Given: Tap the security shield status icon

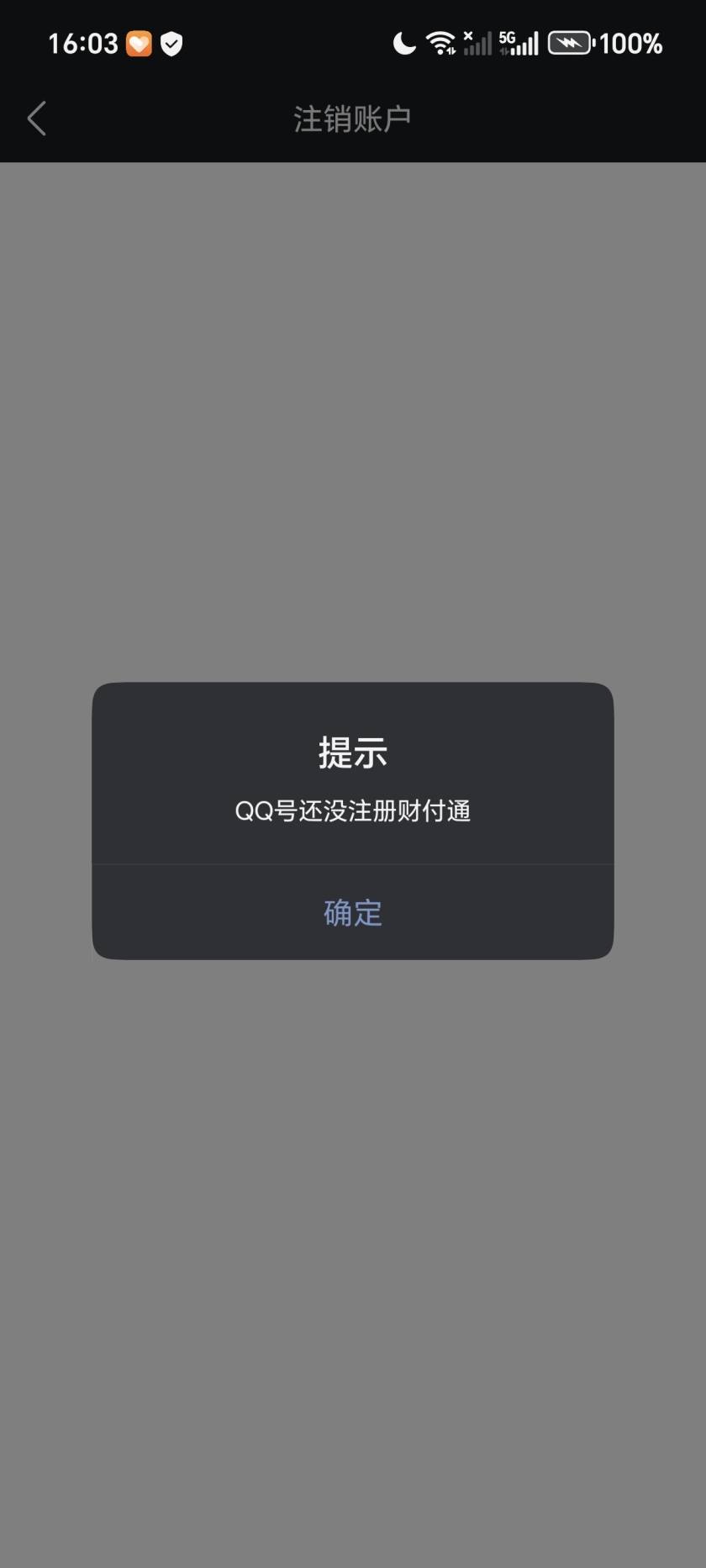Looking at the screenshot, I should 171,44.
